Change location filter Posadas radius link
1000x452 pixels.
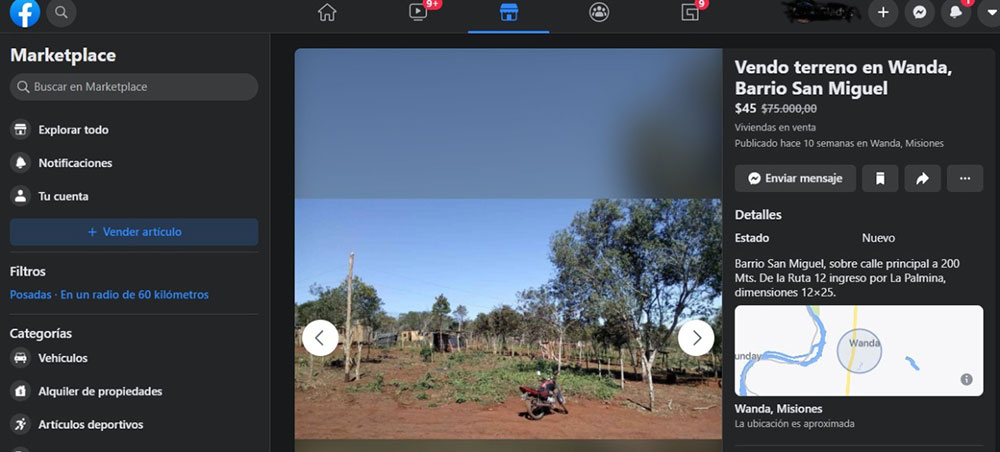tap(109, 295)
